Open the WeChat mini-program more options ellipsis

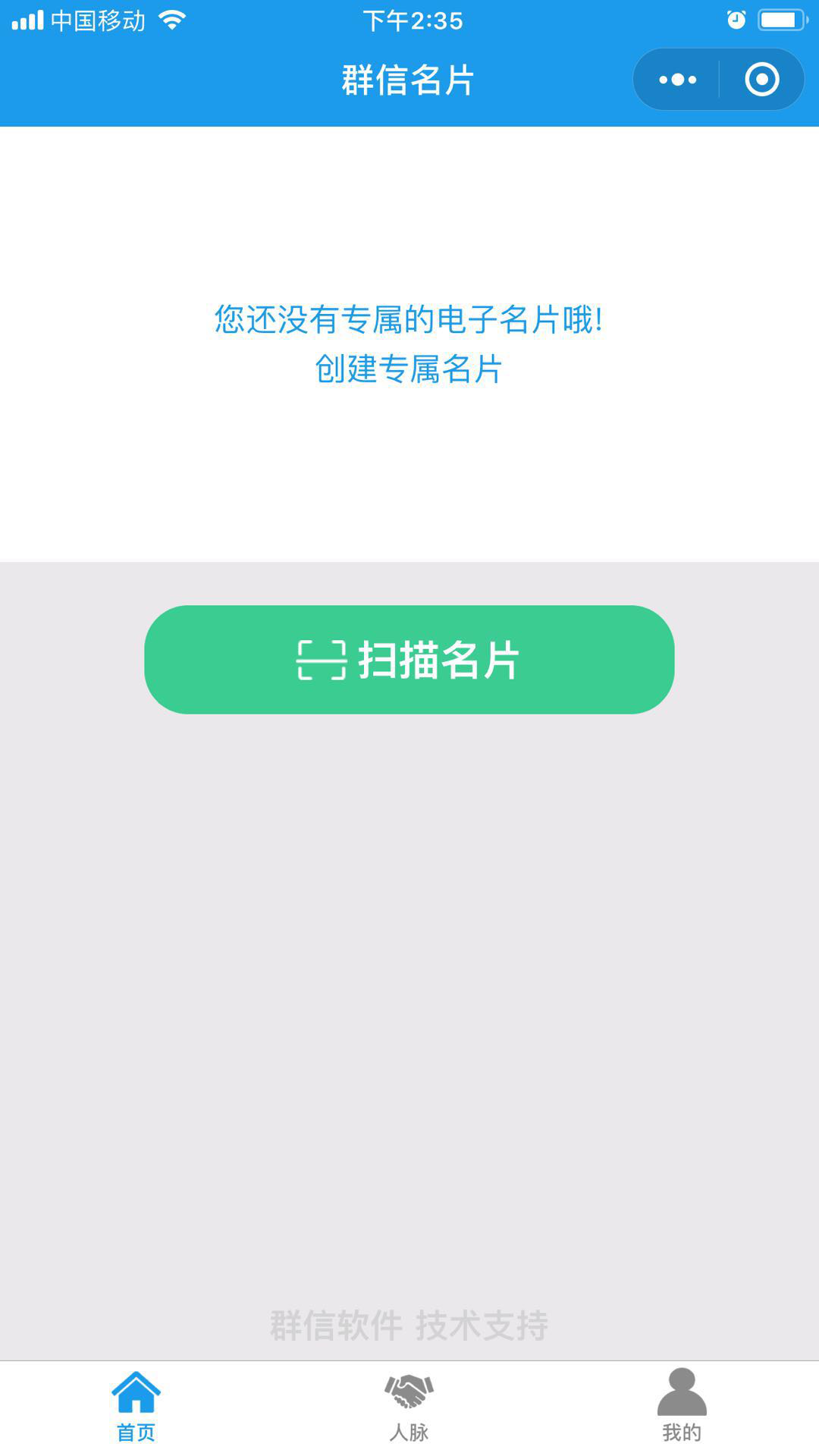677,79
